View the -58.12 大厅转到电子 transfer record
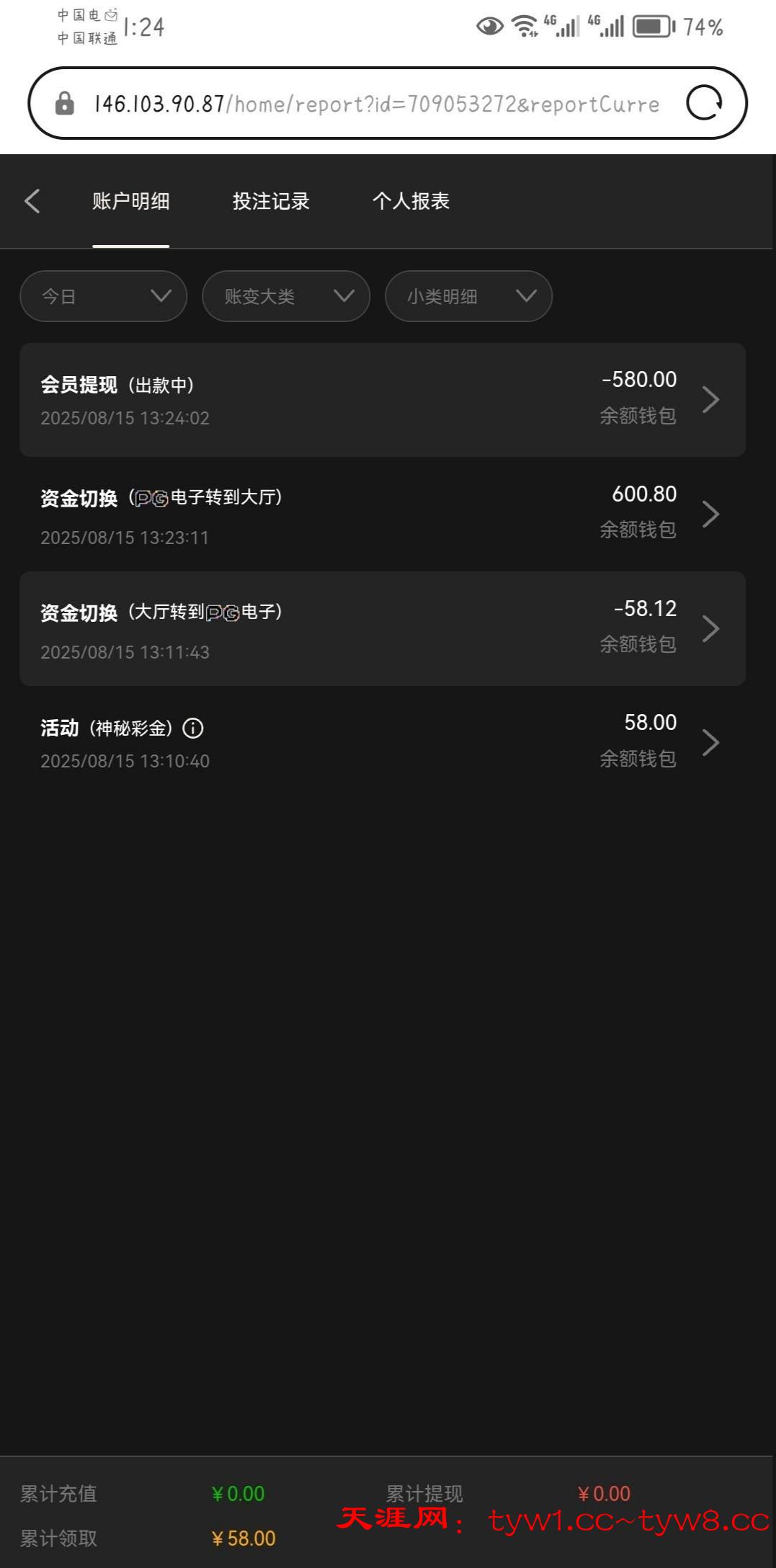Screen dimensions: 776x1568 [382, 628]
